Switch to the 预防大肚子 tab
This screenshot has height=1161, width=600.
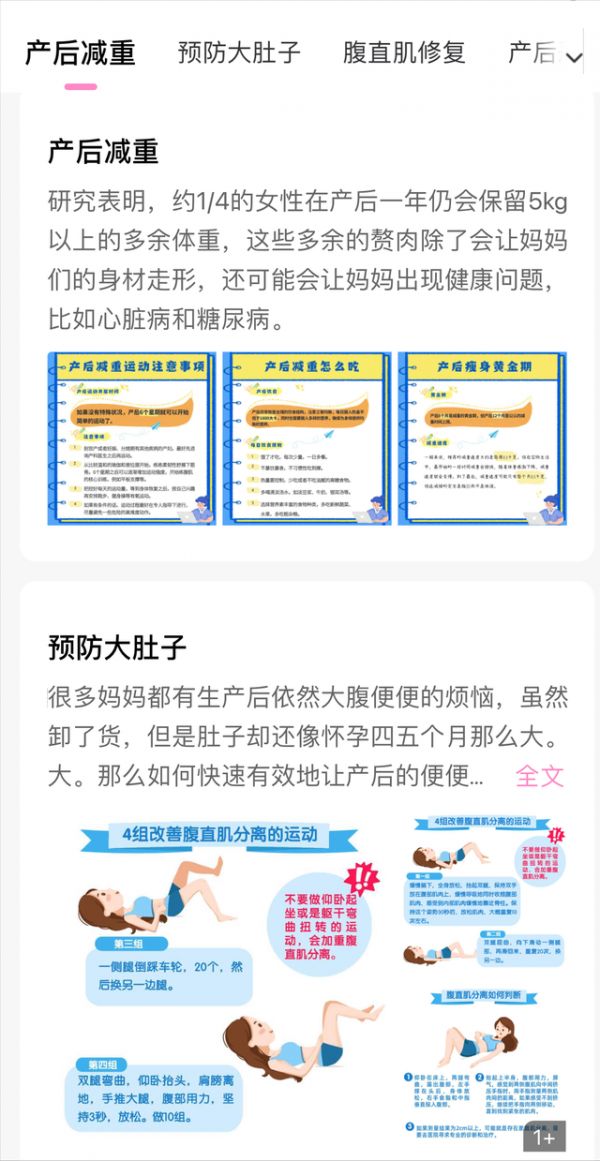click(x=239, y=53)
